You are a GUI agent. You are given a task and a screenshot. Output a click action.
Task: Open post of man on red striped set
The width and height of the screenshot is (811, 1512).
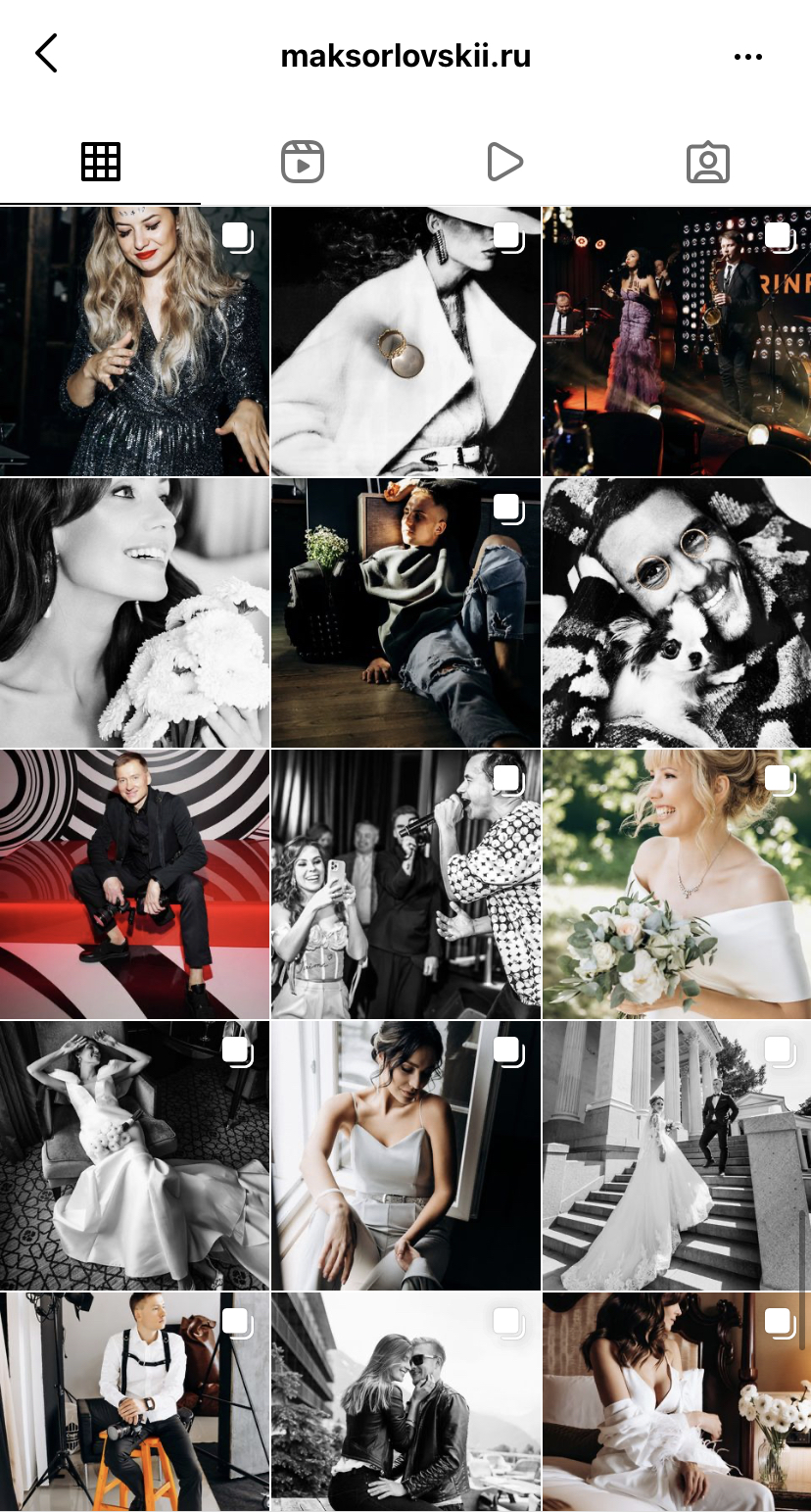point(134,884)
